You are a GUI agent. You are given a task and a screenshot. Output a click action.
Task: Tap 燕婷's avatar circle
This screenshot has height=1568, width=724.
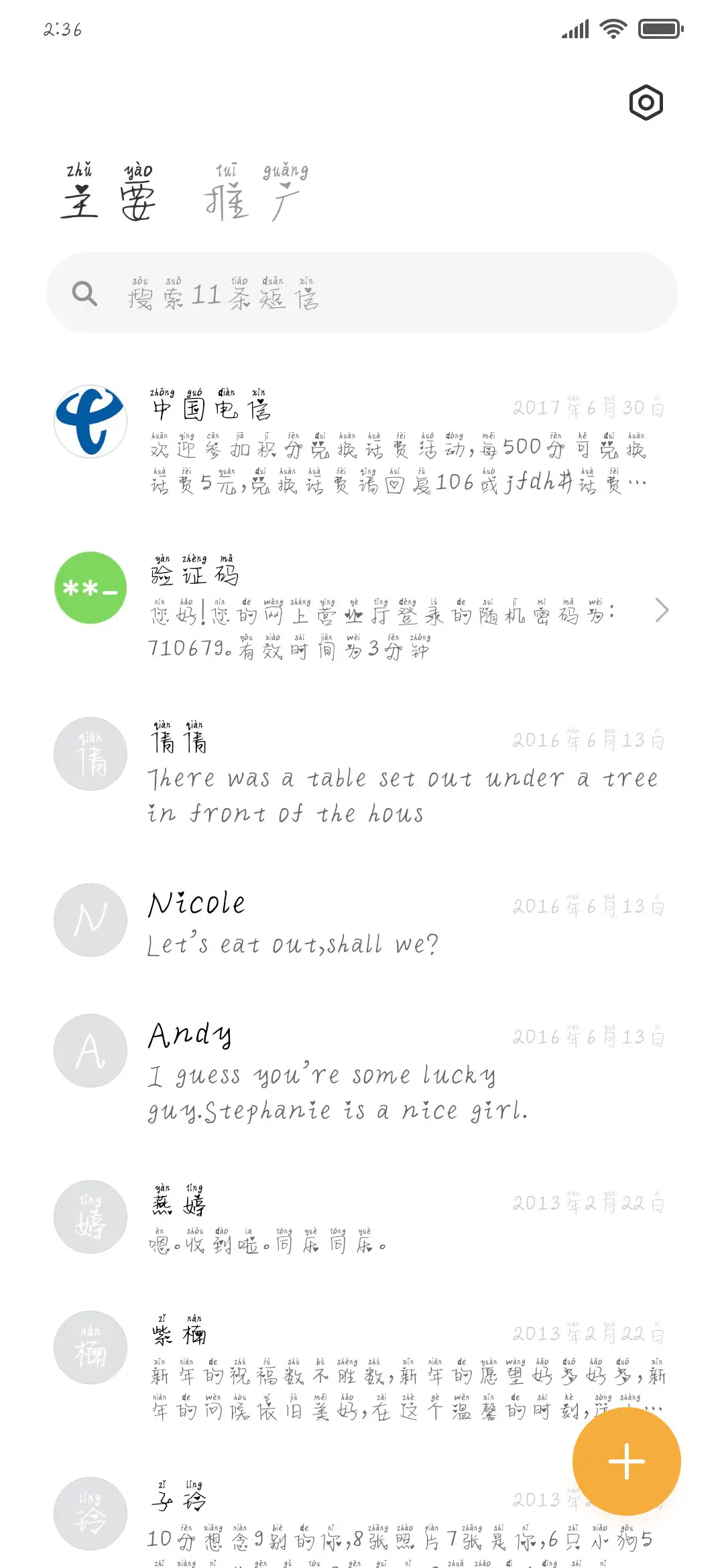[x=90, y=1218]
